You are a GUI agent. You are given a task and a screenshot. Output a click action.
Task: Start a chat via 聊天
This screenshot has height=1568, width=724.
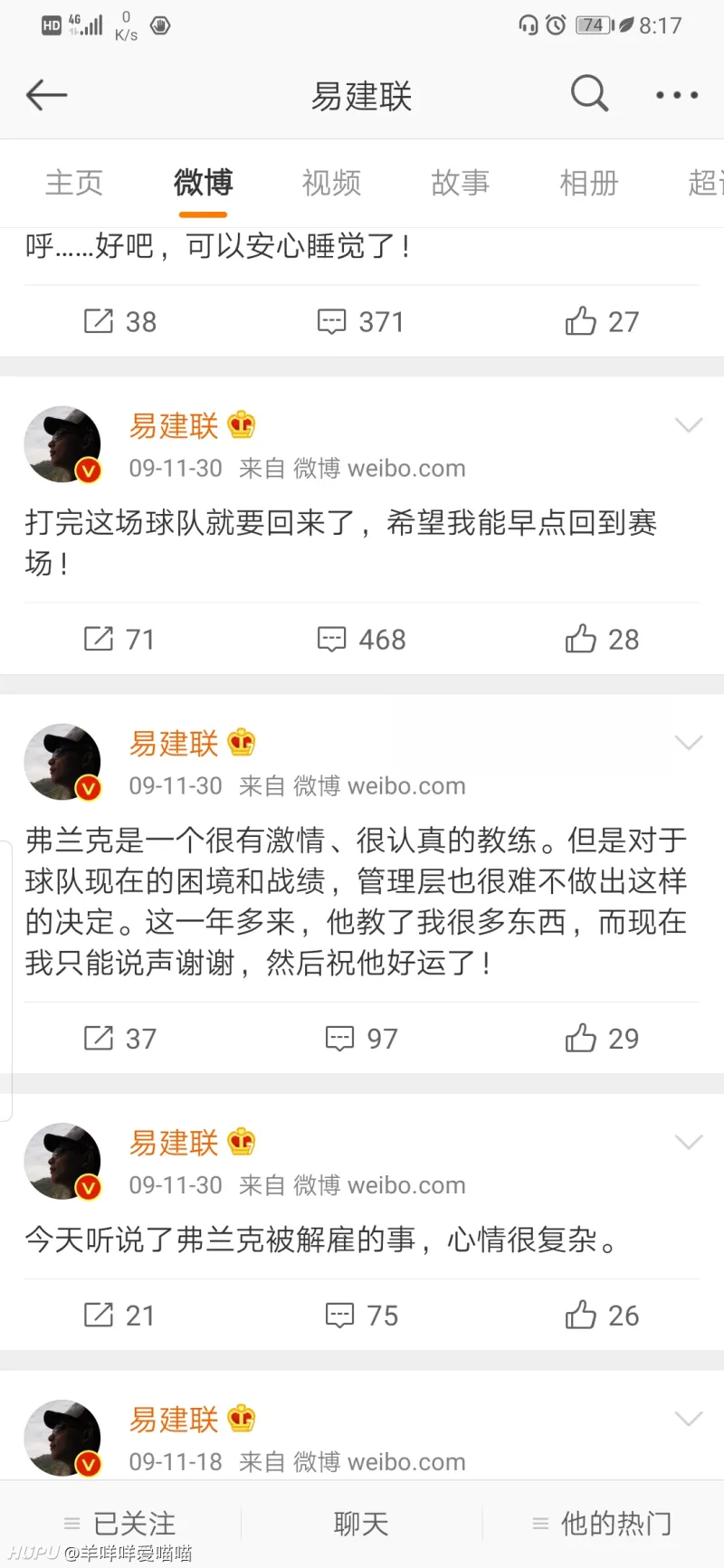point(361,1523)
